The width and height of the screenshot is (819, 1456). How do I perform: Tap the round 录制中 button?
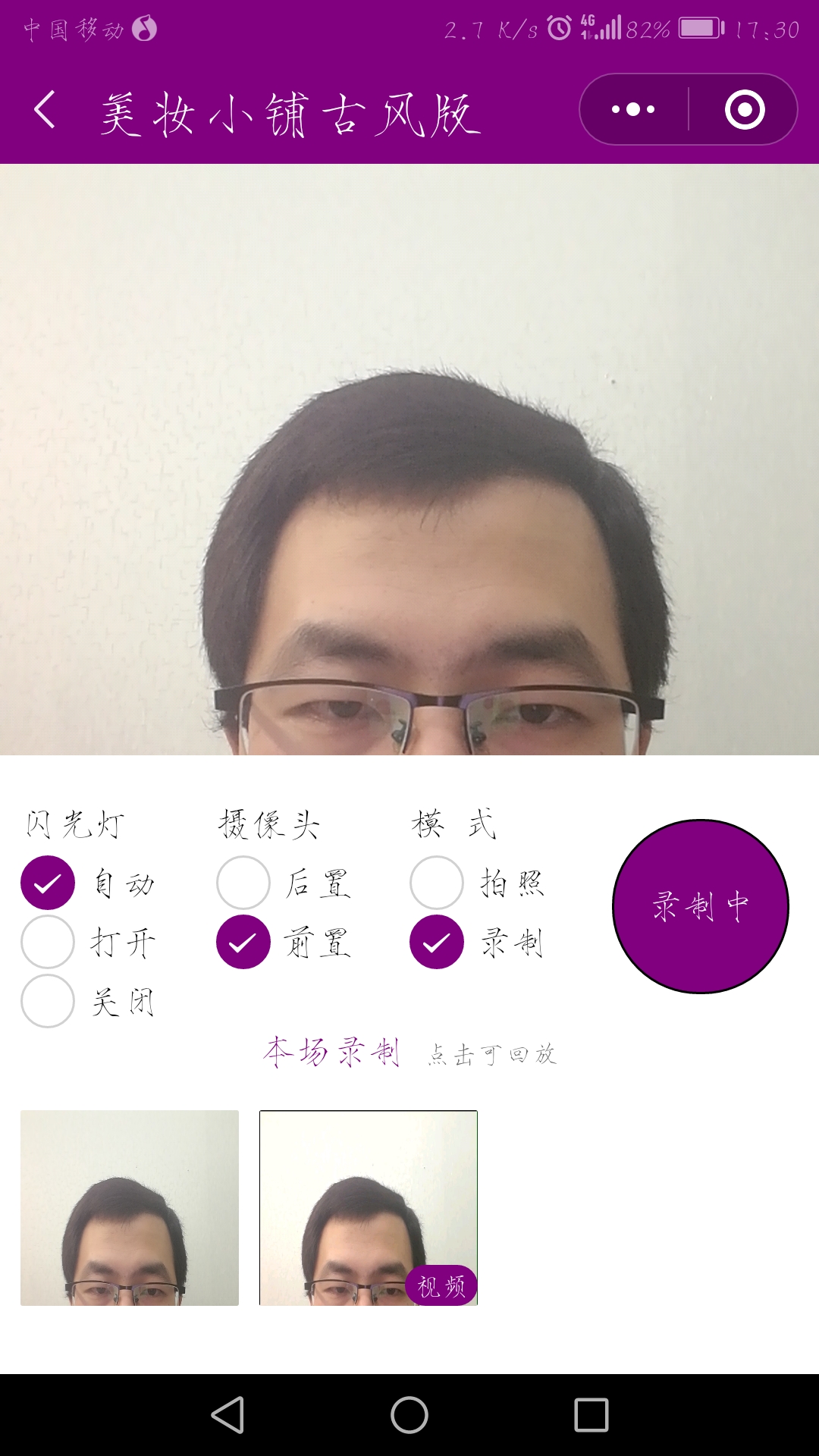coord(701,906)
